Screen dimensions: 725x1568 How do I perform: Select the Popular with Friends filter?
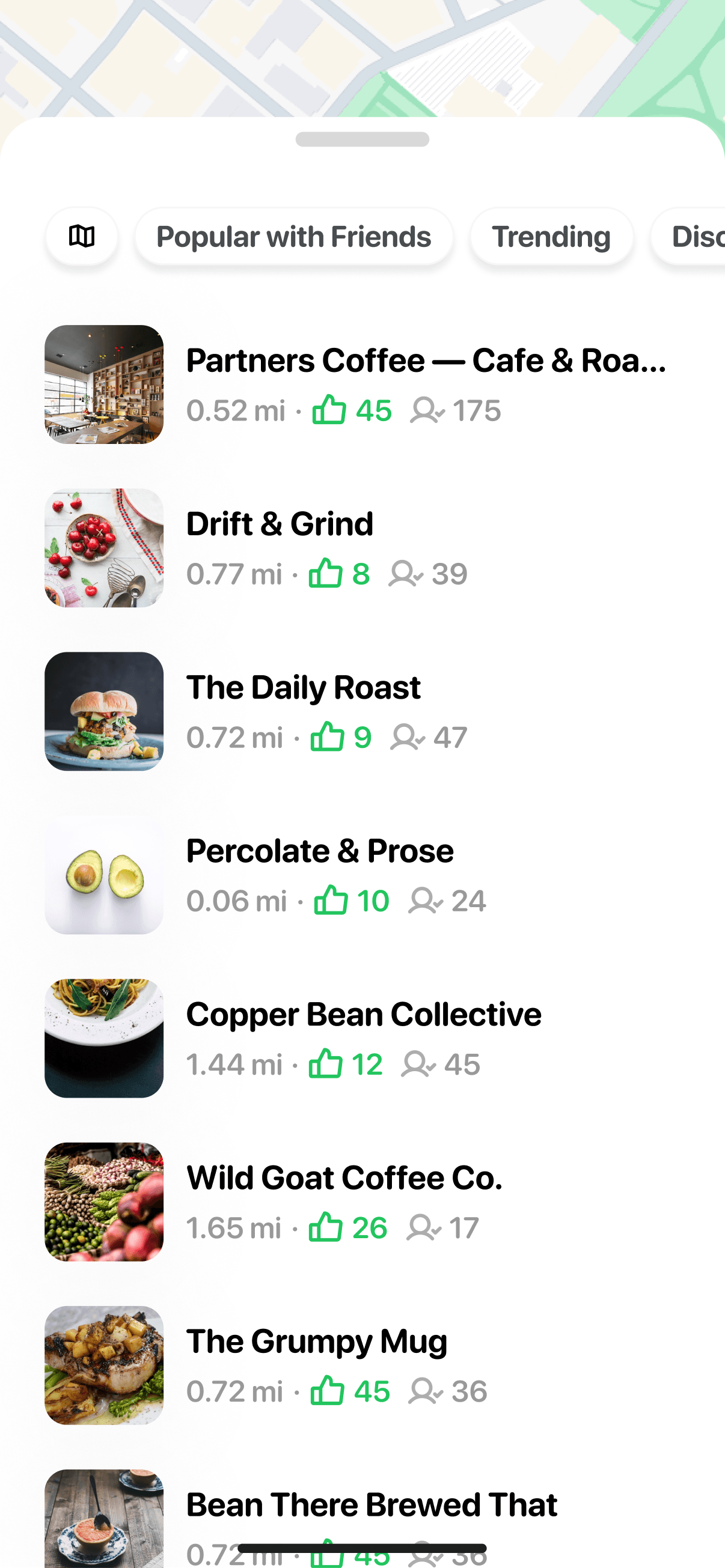[293, 236]
